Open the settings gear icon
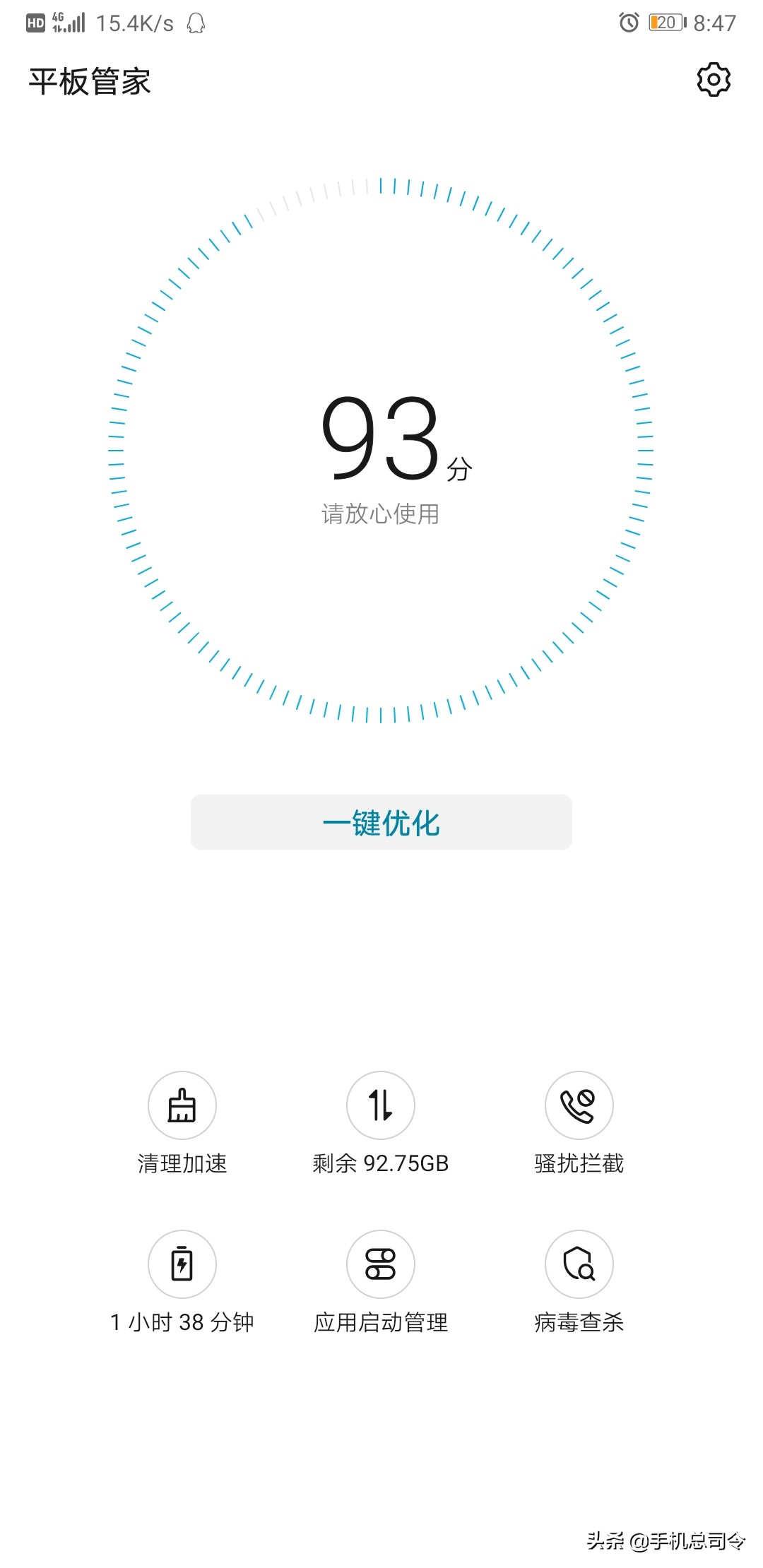The height and width of the screenshot is (1568, 763). [x=713, y=80]
